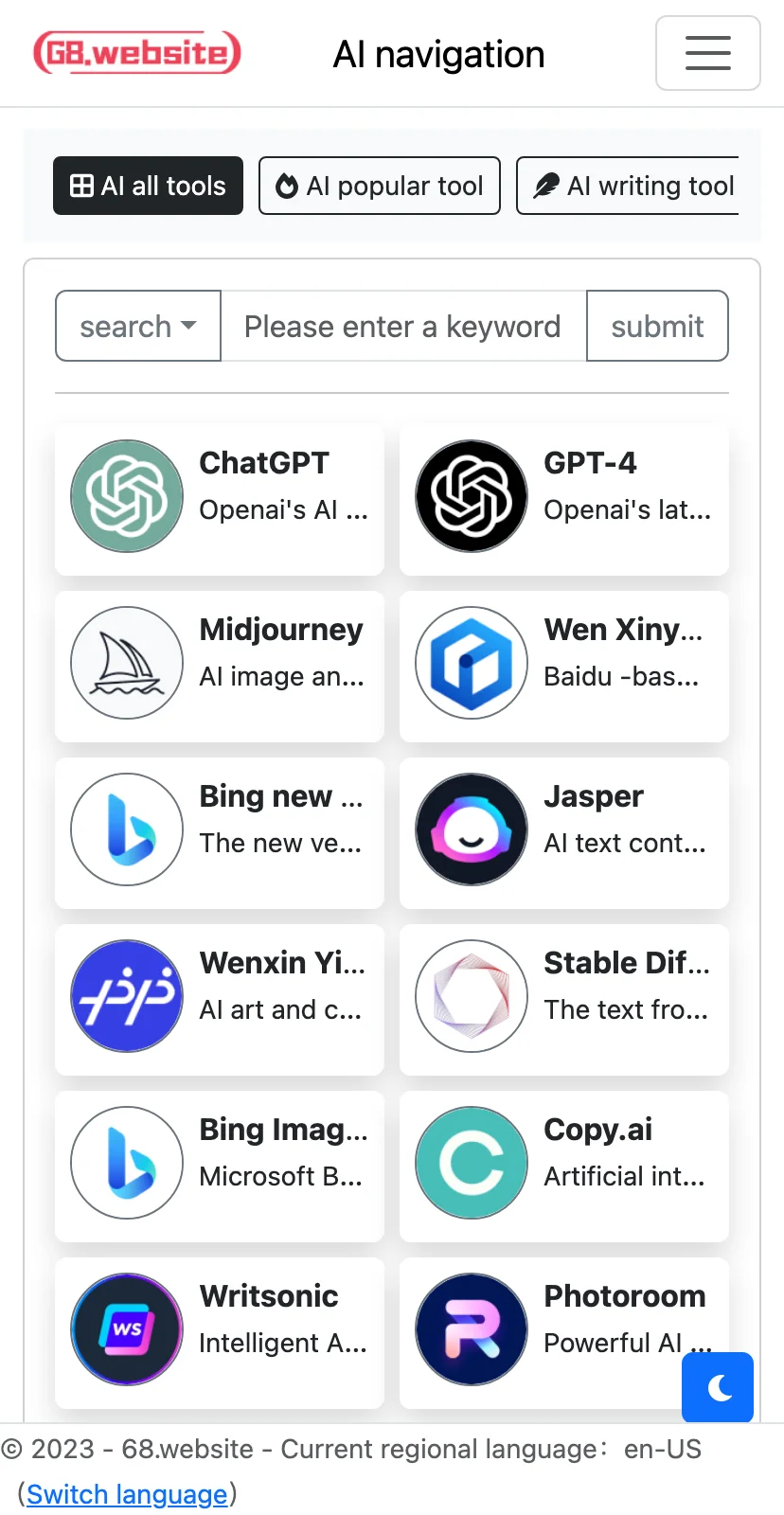Open the Bing Image card
The image size is (784, 1515).
220,1166
